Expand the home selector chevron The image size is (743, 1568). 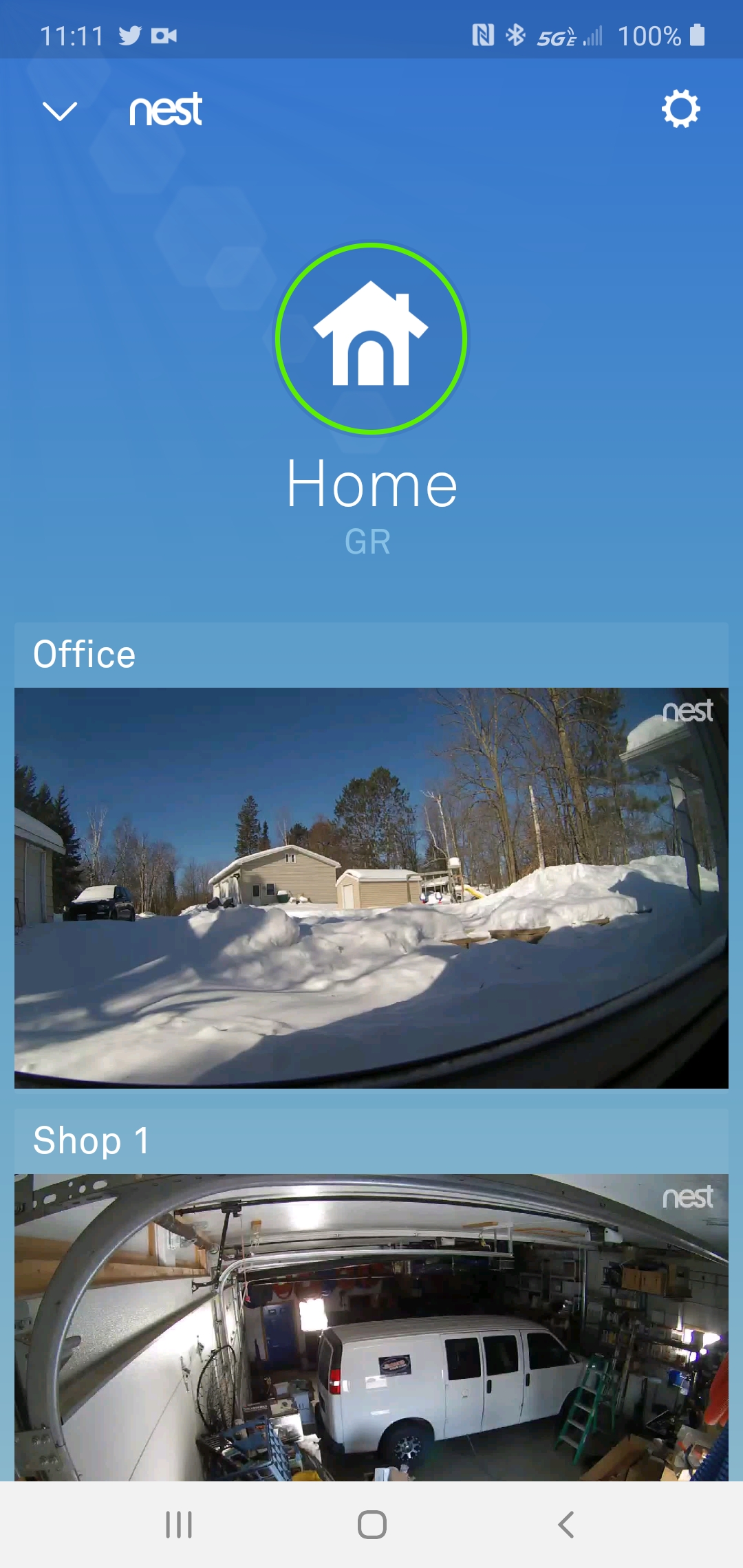point(60,110)
